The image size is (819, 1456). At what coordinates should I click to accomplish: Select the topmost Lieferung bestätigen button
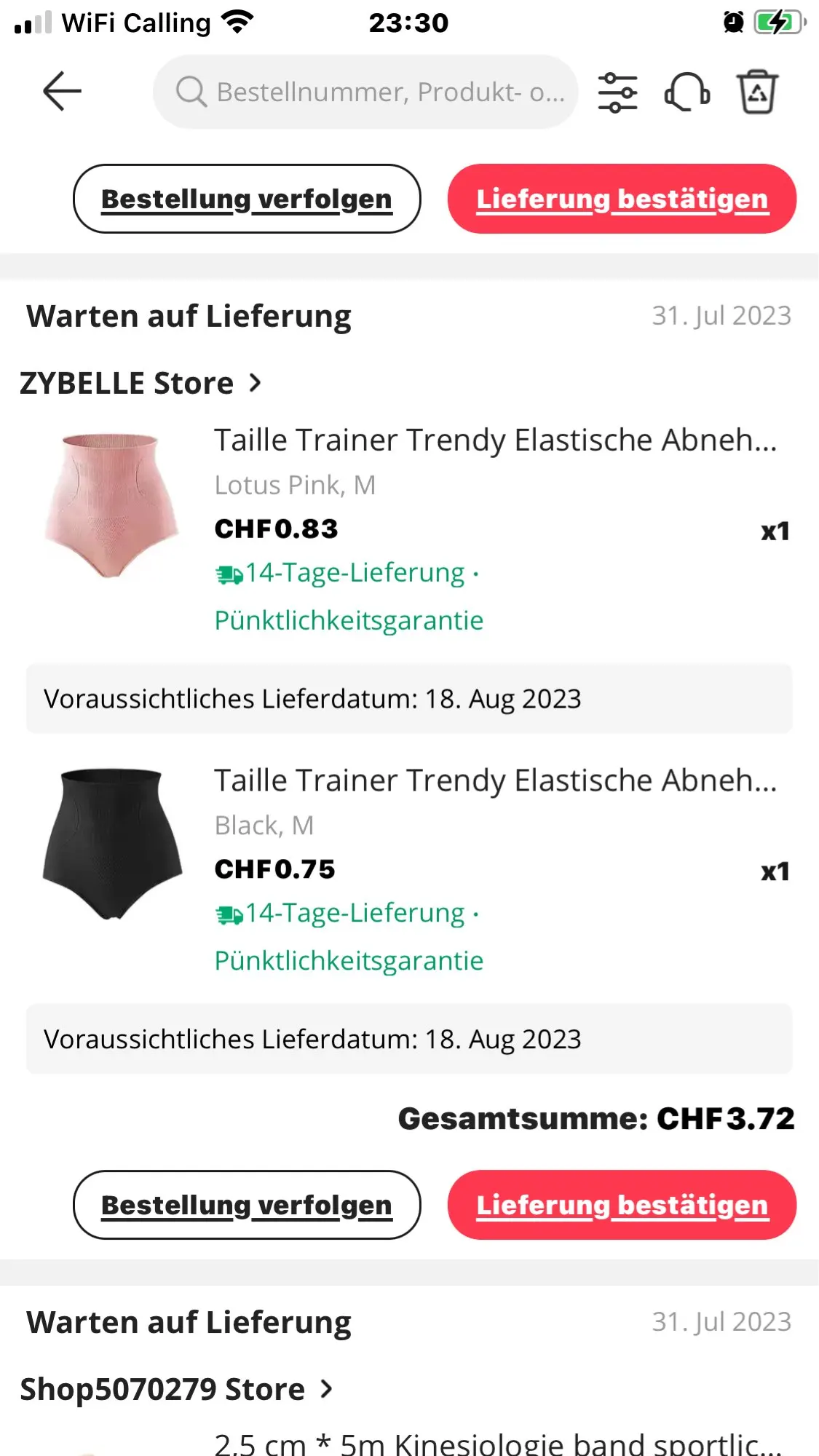622,199
